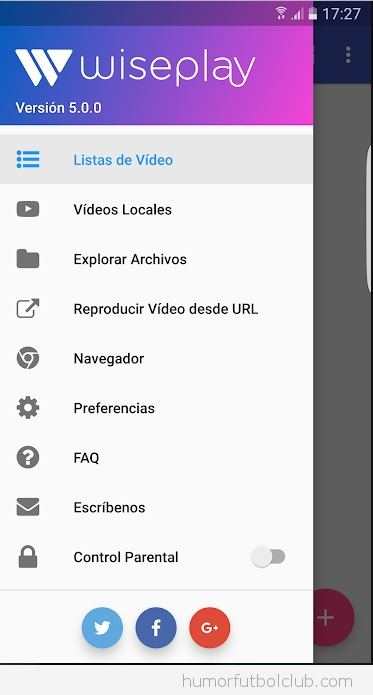View the FAQ section

(x=156, y=457)
